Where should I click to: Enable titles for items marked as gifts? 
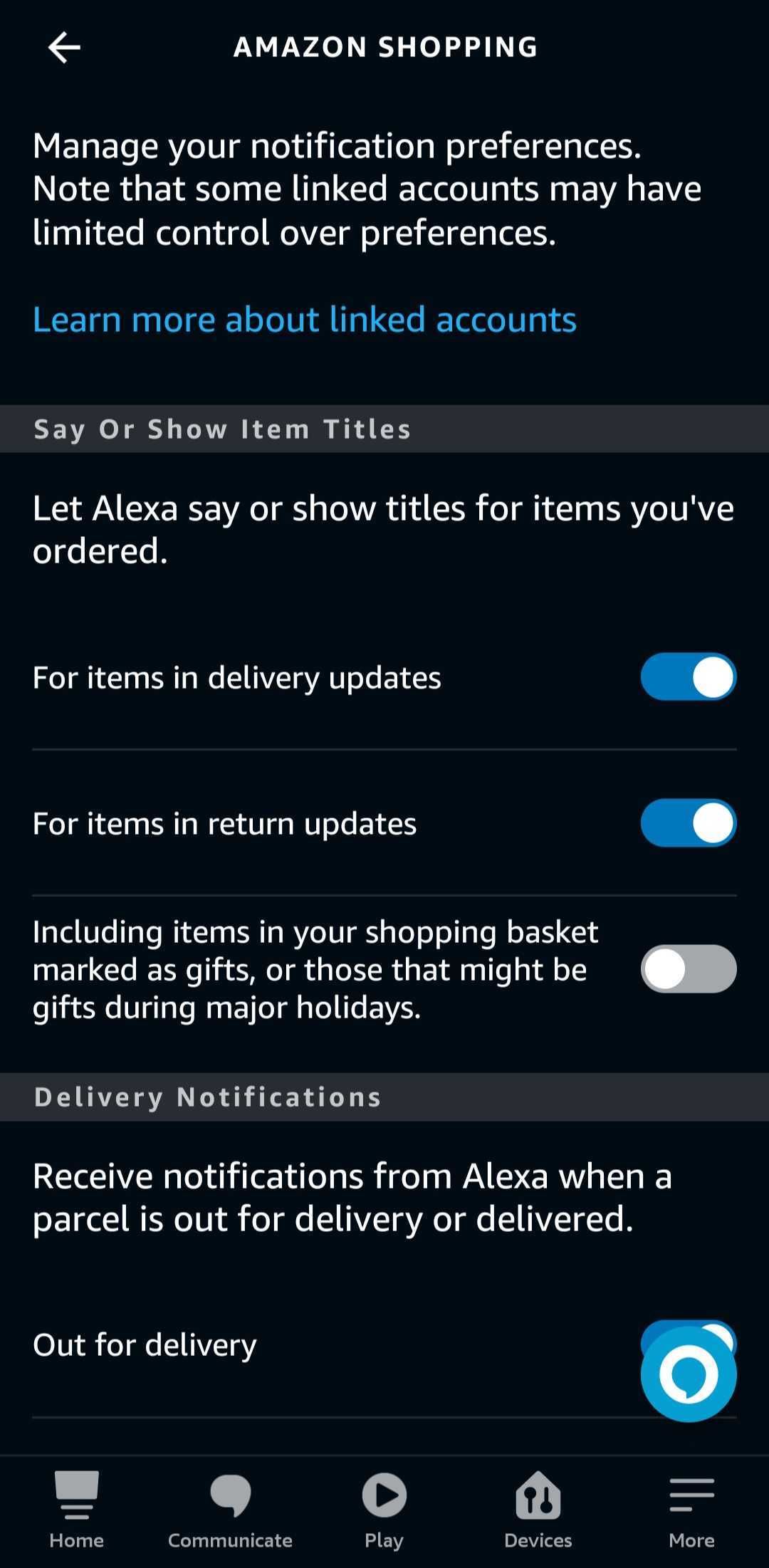[x=688, y=969]
